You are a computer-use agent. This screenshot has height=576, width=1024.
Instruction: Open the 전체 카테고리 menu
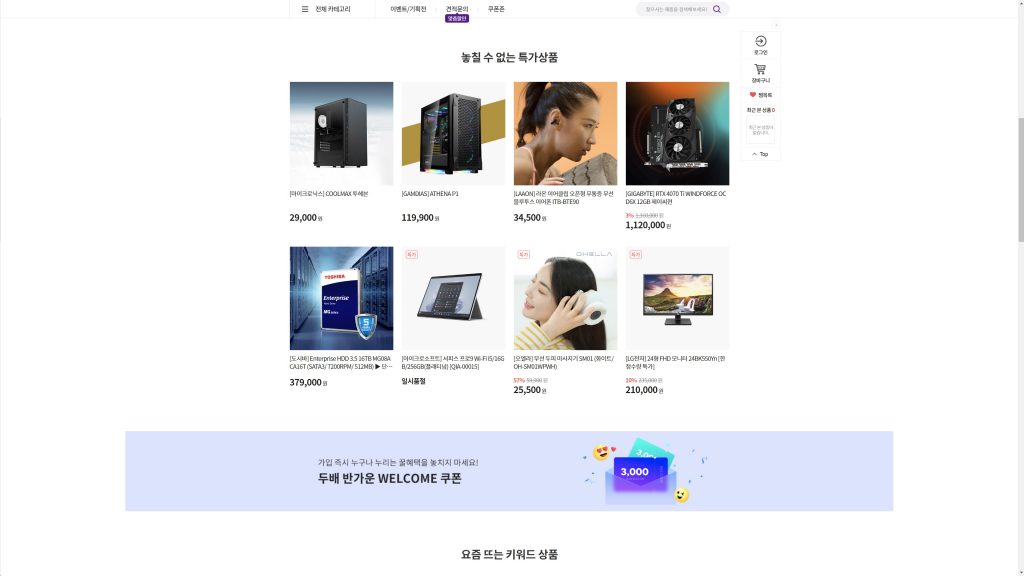(326, 9)
